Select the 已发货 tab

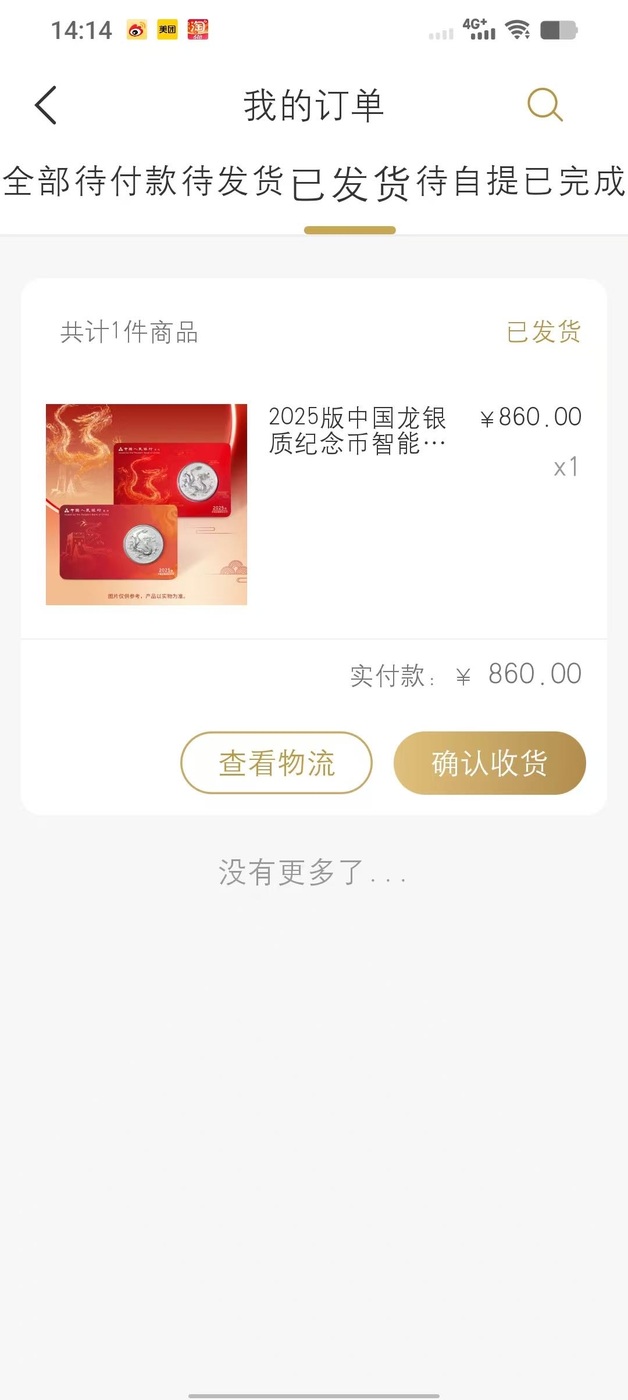point(350,184)
